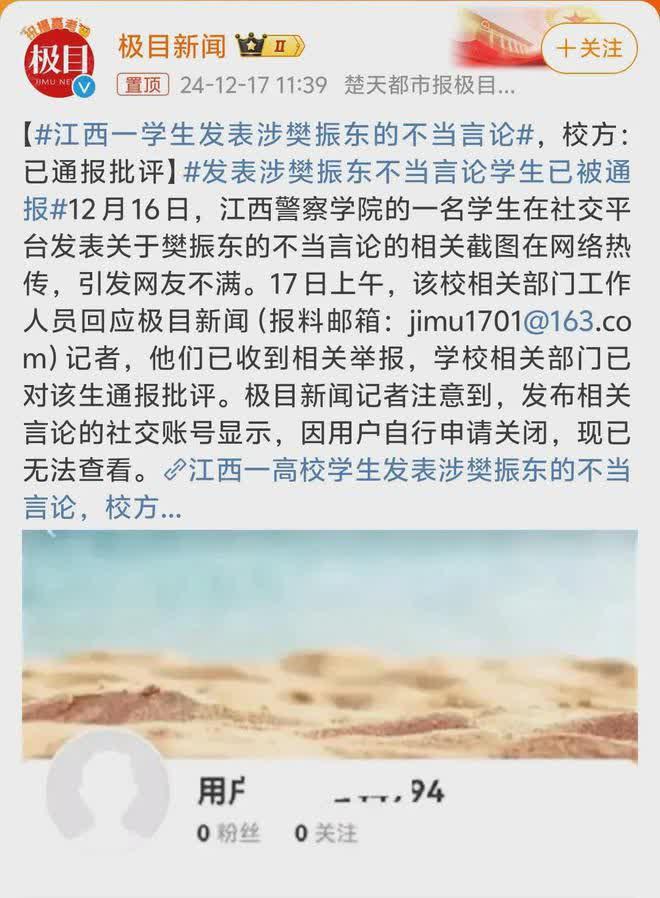Follow 极目新闻 with the +关注 button
Viewport: 660px width, 898px height.
click(x=589, y=47)
